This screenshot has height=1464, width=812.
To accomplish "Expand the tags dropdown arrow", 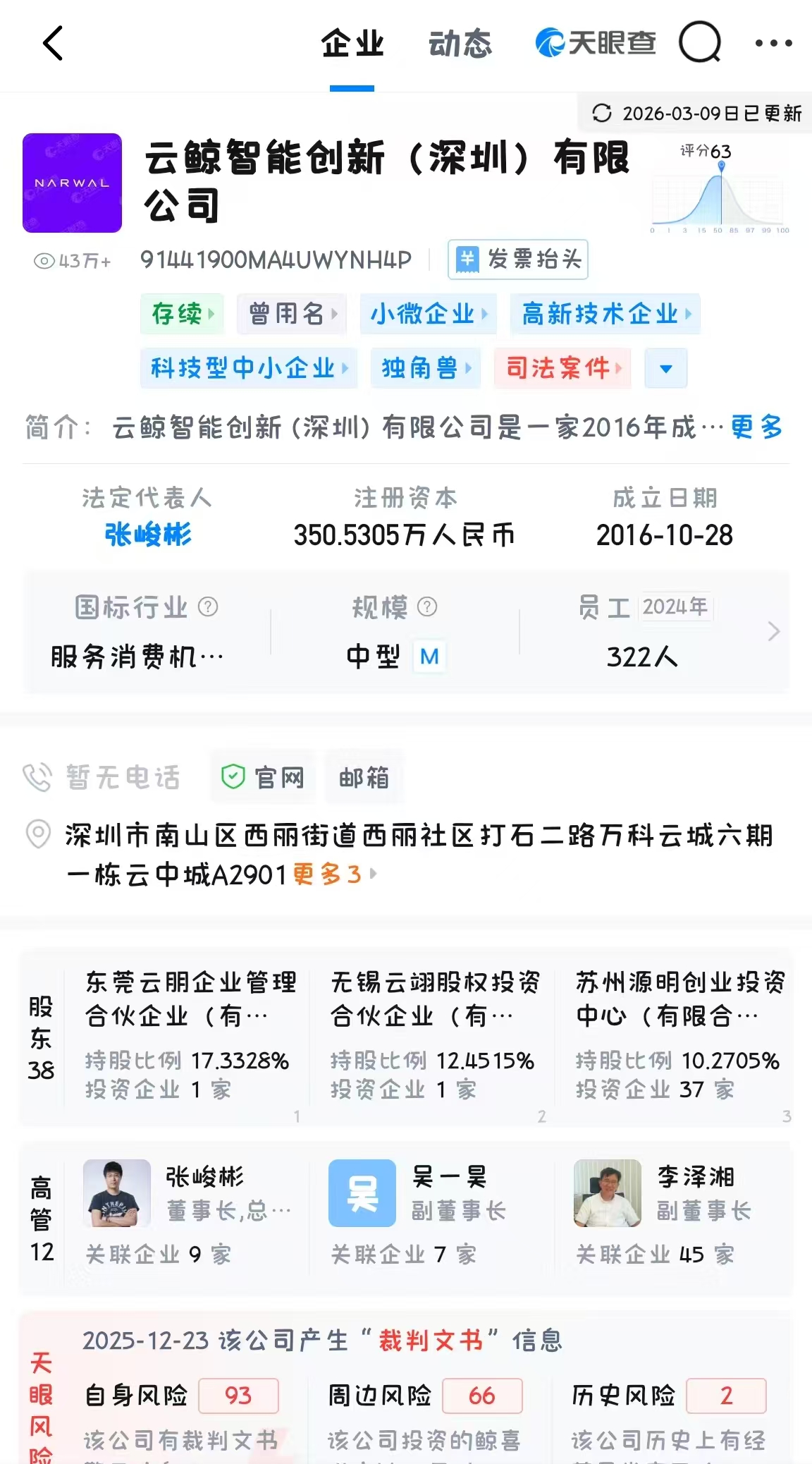I will [x=665, y=368].
